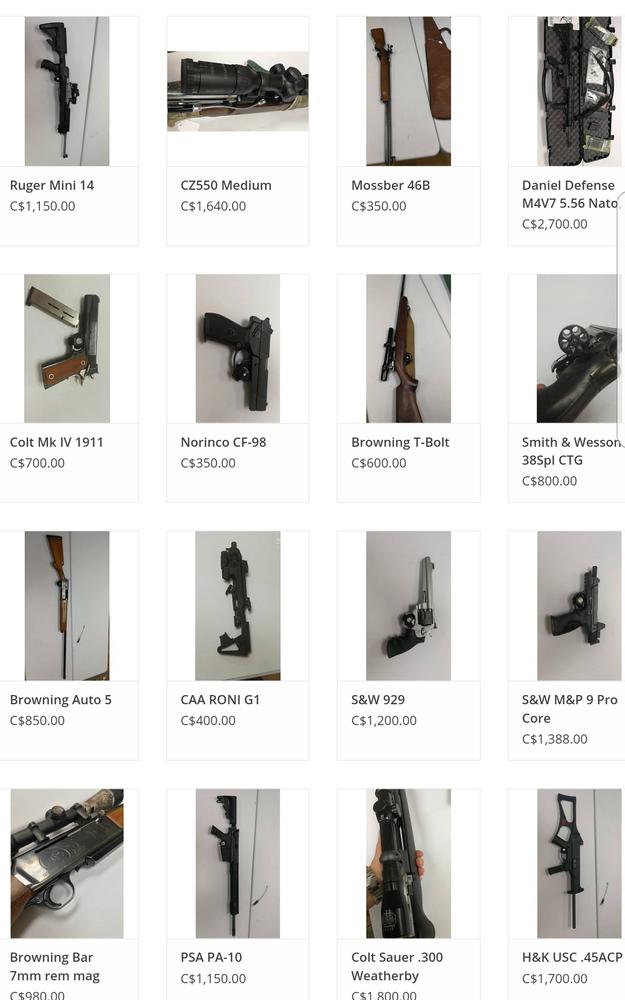Open the Colt Sauer .300 Weatherby listing
This screenshot has height=1000, width=625.
click(x=408, y=863)
